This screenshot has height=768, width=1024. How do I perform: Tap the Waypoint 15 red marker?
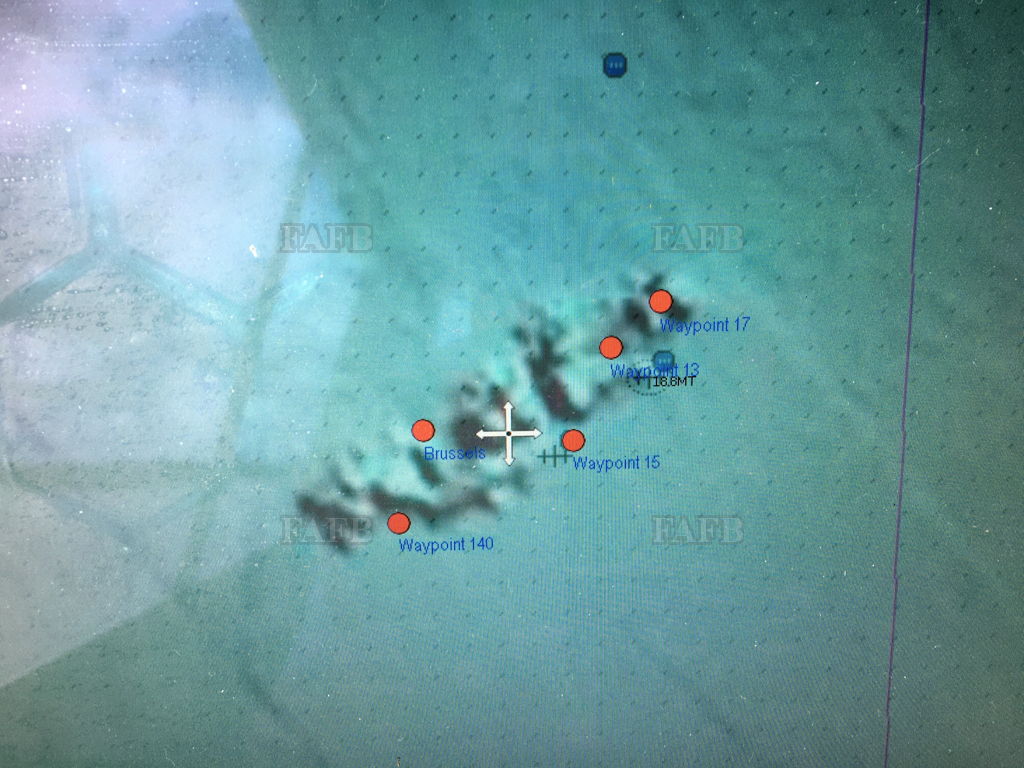click(x=573, y=440)
